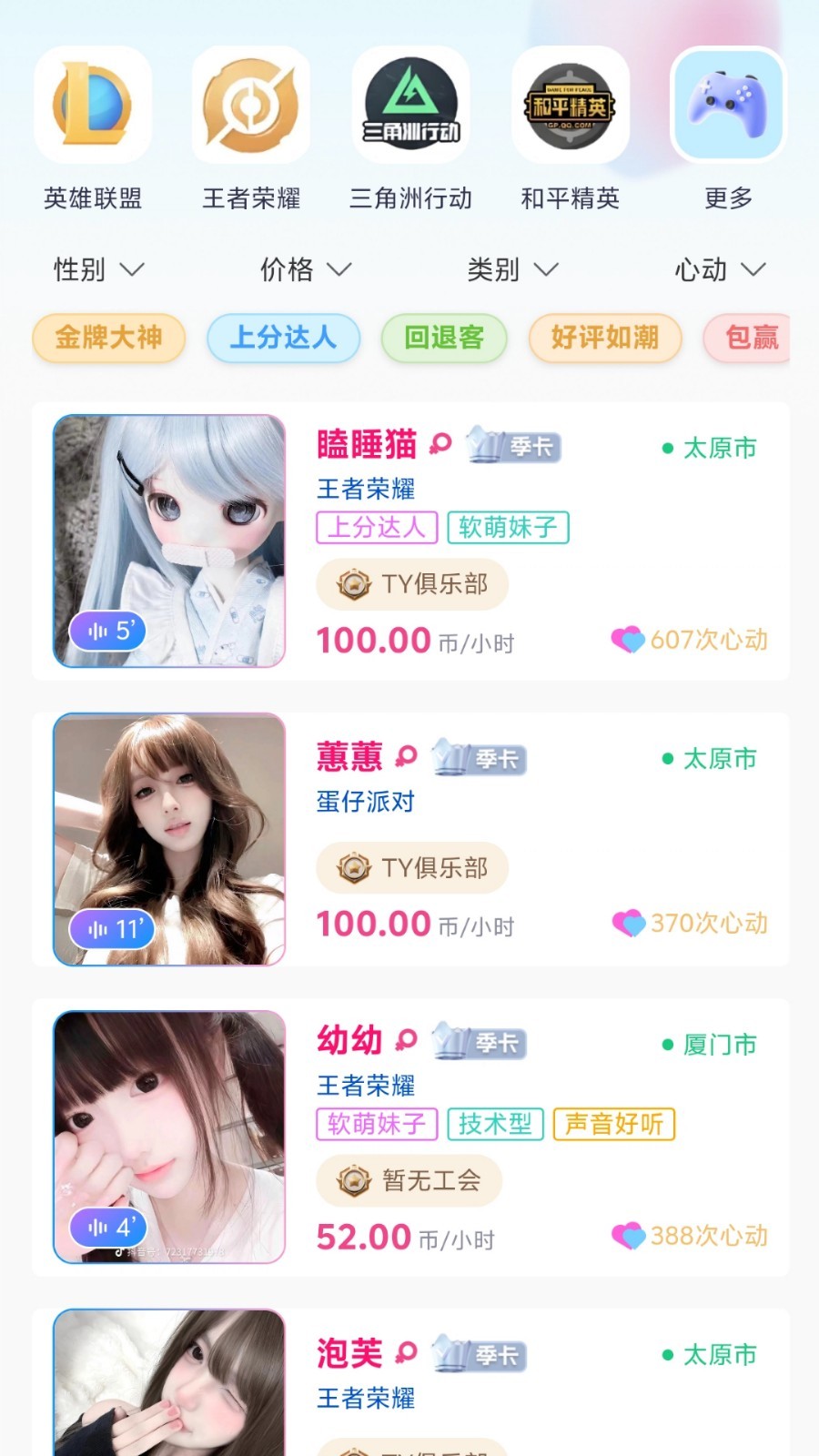Viewport: 819px width, 1456px height.
Task: Apply the 上分达人 filter chip
Action: pos(283,338)
